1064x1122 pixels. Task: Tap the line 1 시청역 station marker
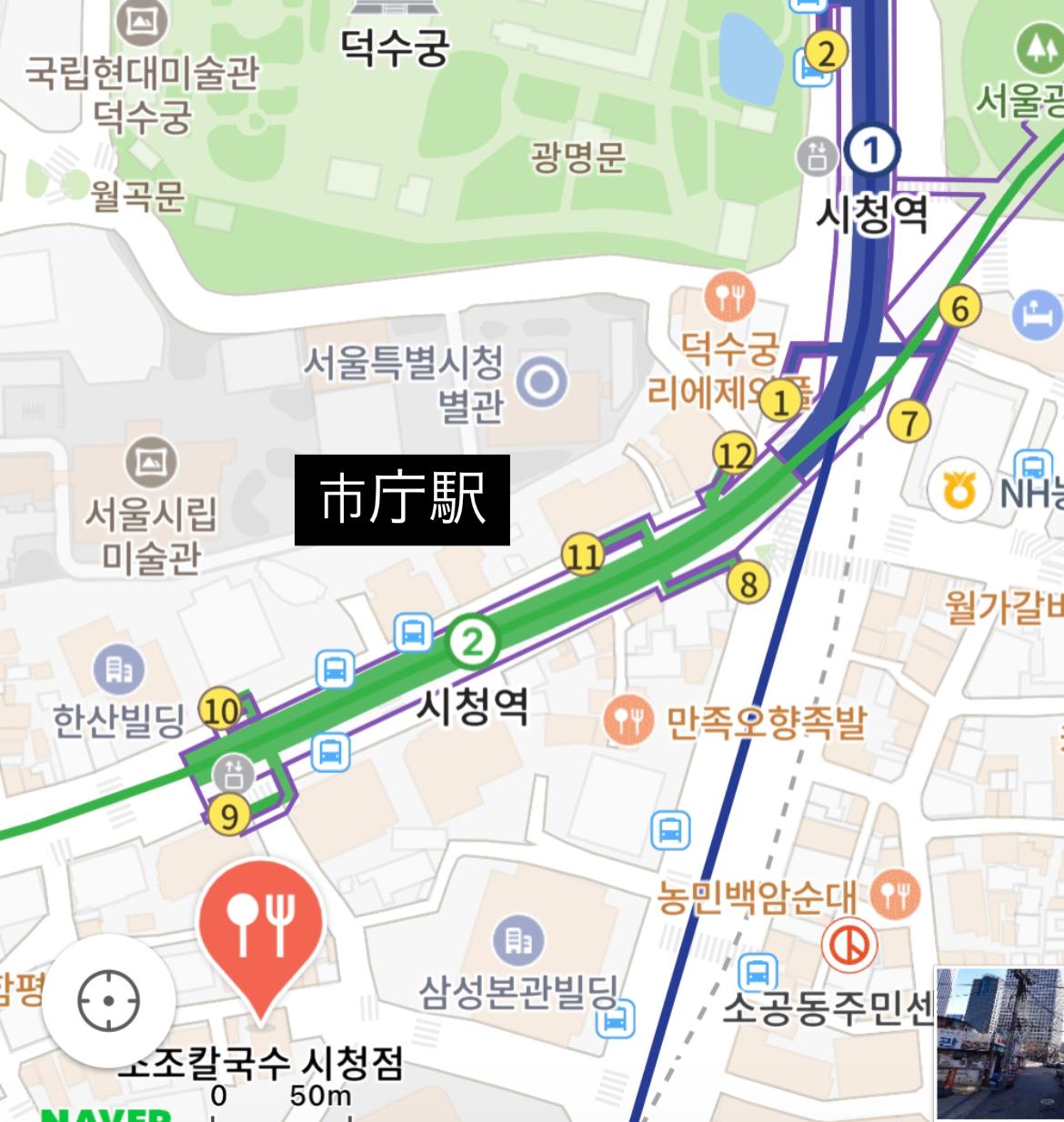click(871, 150)
